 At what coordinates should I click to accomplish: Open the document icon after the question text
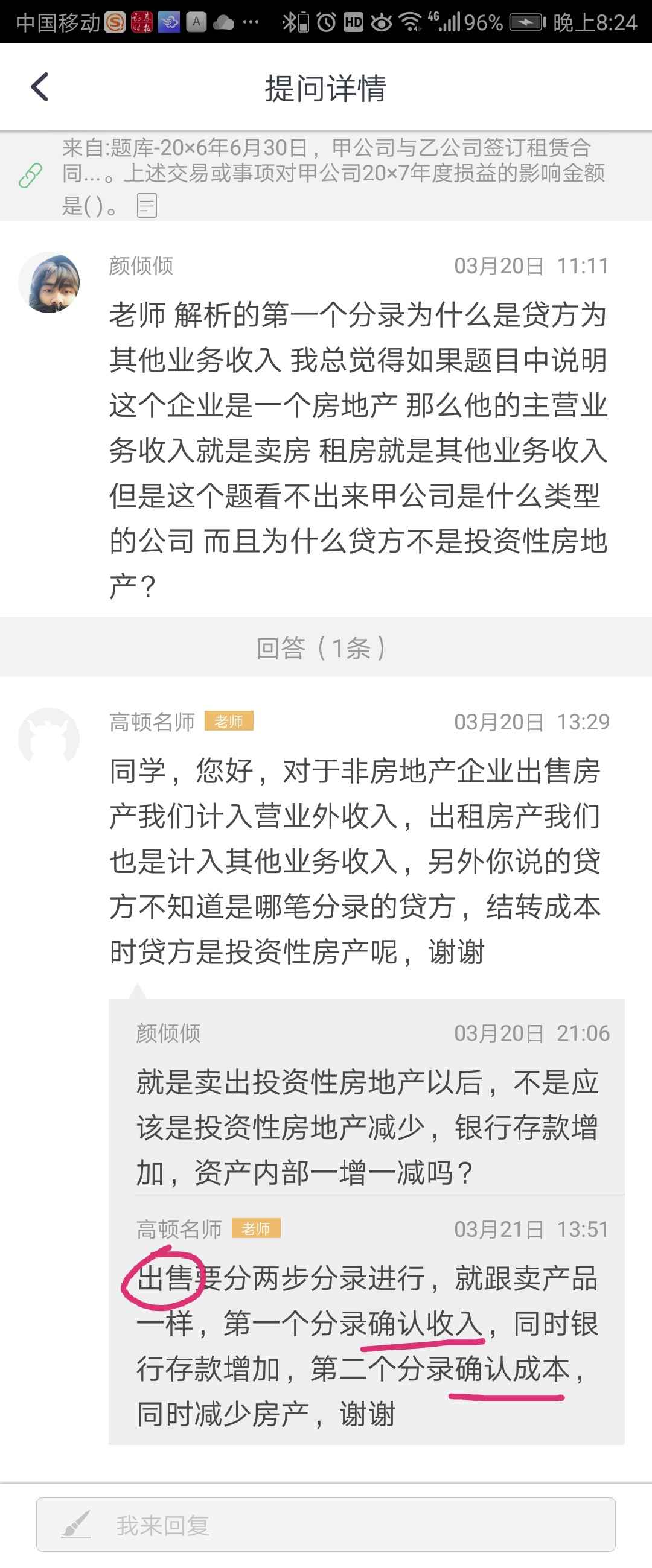[146, 207]
